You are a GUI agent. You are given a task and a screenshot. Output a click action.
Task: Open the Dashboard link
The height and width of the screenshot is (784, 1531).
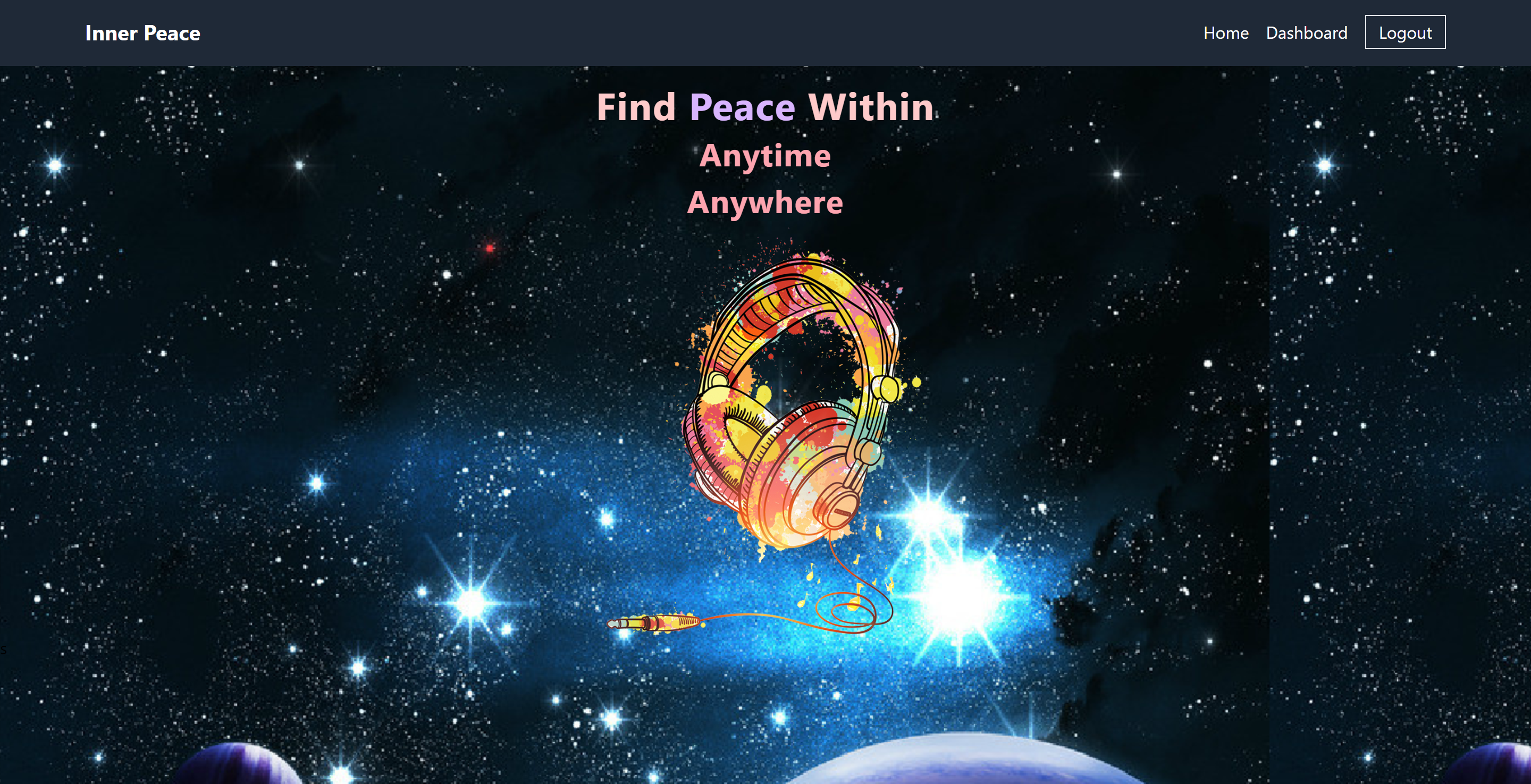tap(1306, 33)
